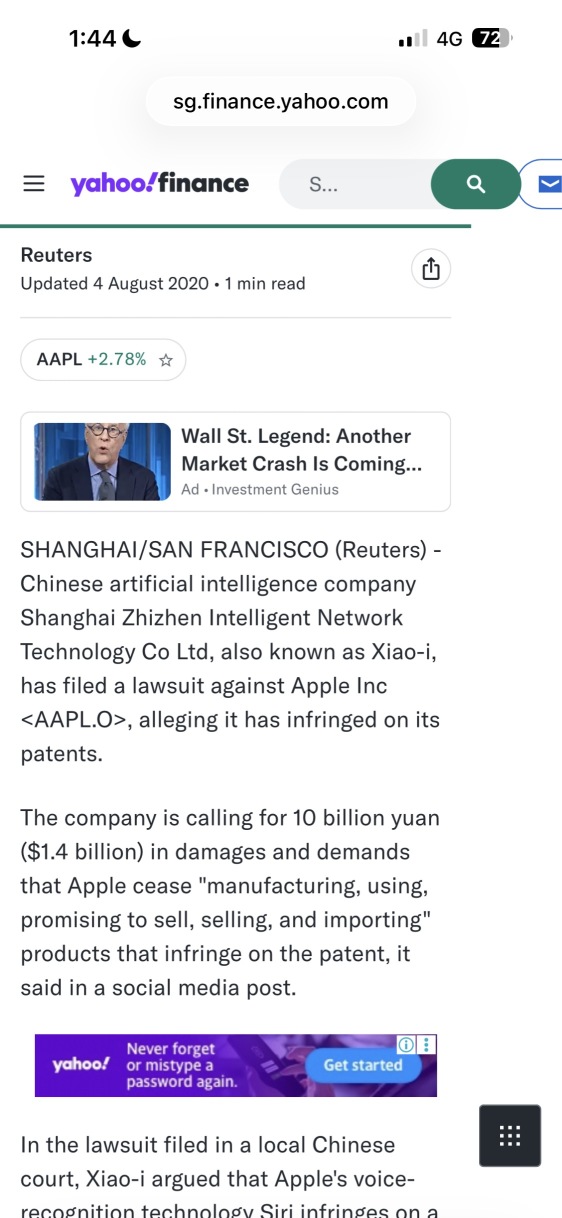Open the floating grid apps button
This screenshot has width=562, height=1218.
coord(510,1135)
